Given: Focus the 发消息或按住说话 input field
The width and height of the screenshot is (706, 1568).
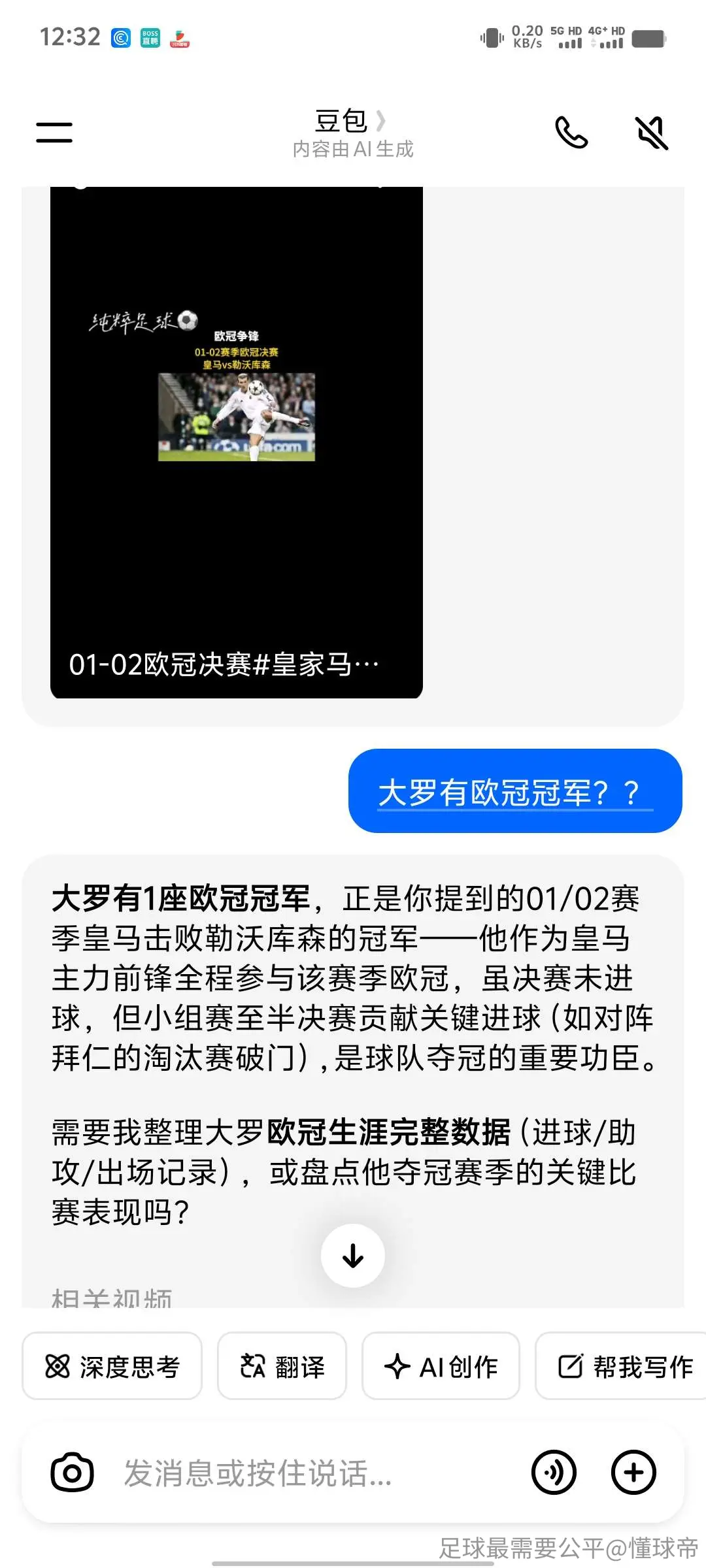Looking at the screenshot, I should point(314,1473).
